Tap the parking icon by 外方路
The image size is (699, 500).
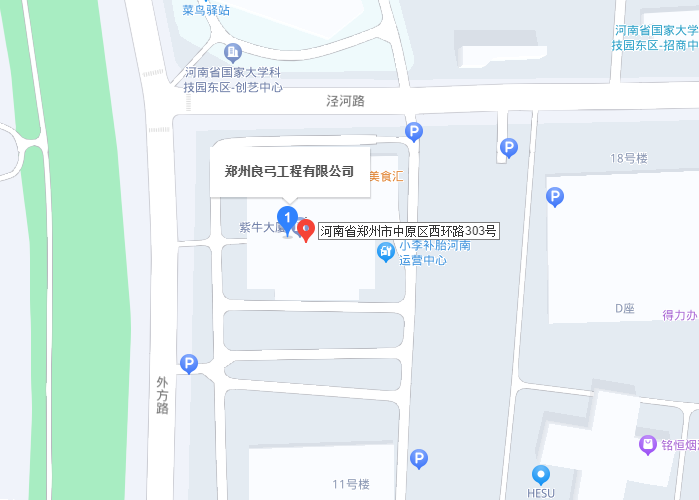click(187, 365)
